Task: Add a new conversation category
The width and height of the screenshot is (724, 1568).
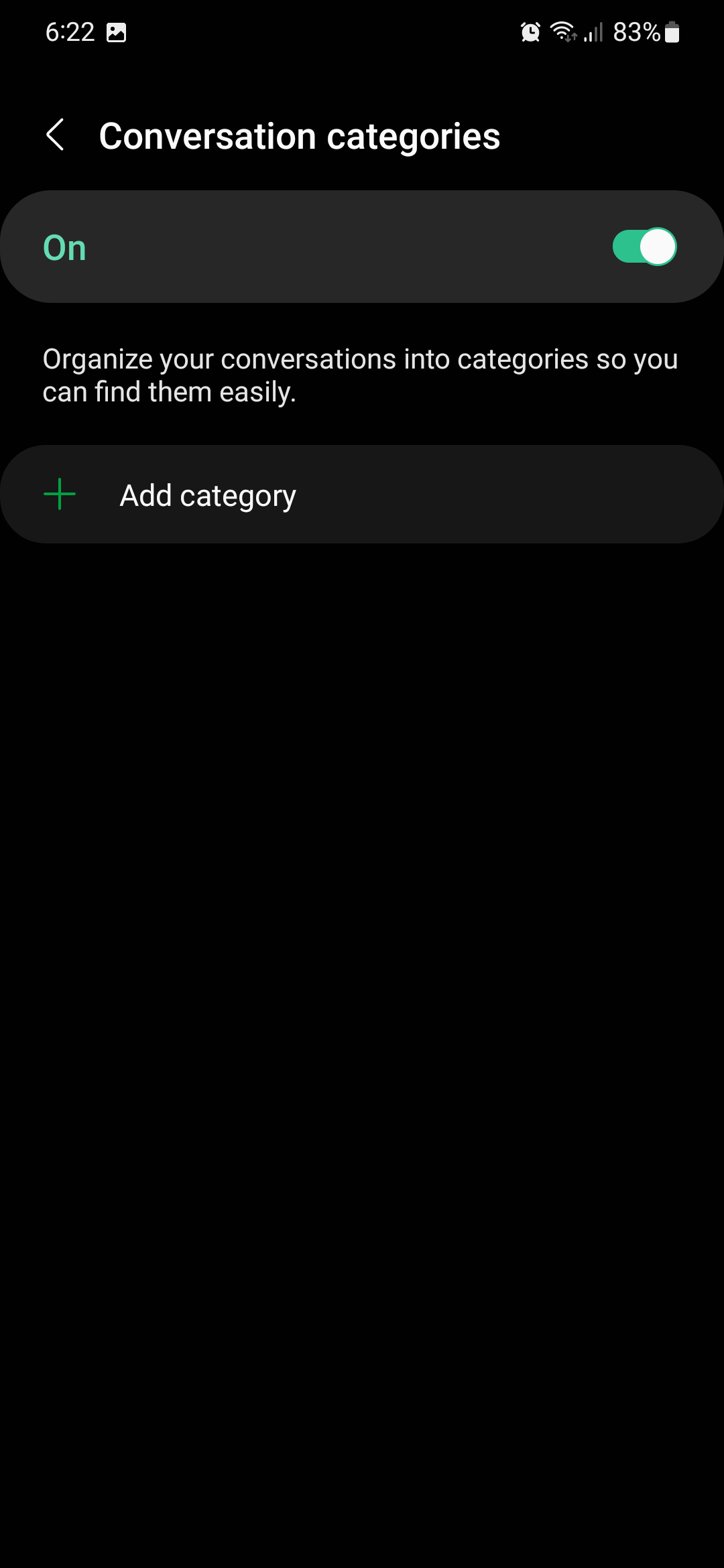Action: pyautogui.click(x=208, y=495)
